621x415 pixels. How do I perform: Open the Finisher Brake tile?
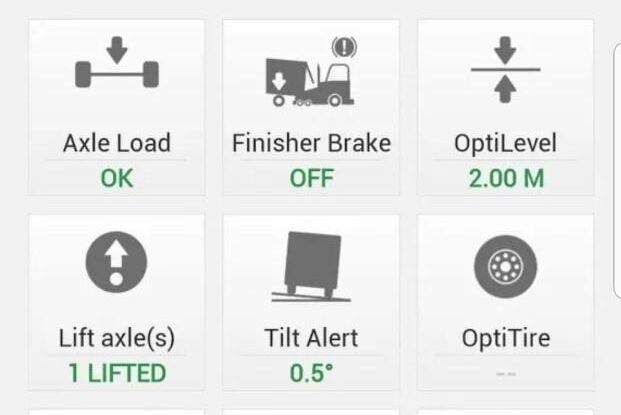[311, 108]
